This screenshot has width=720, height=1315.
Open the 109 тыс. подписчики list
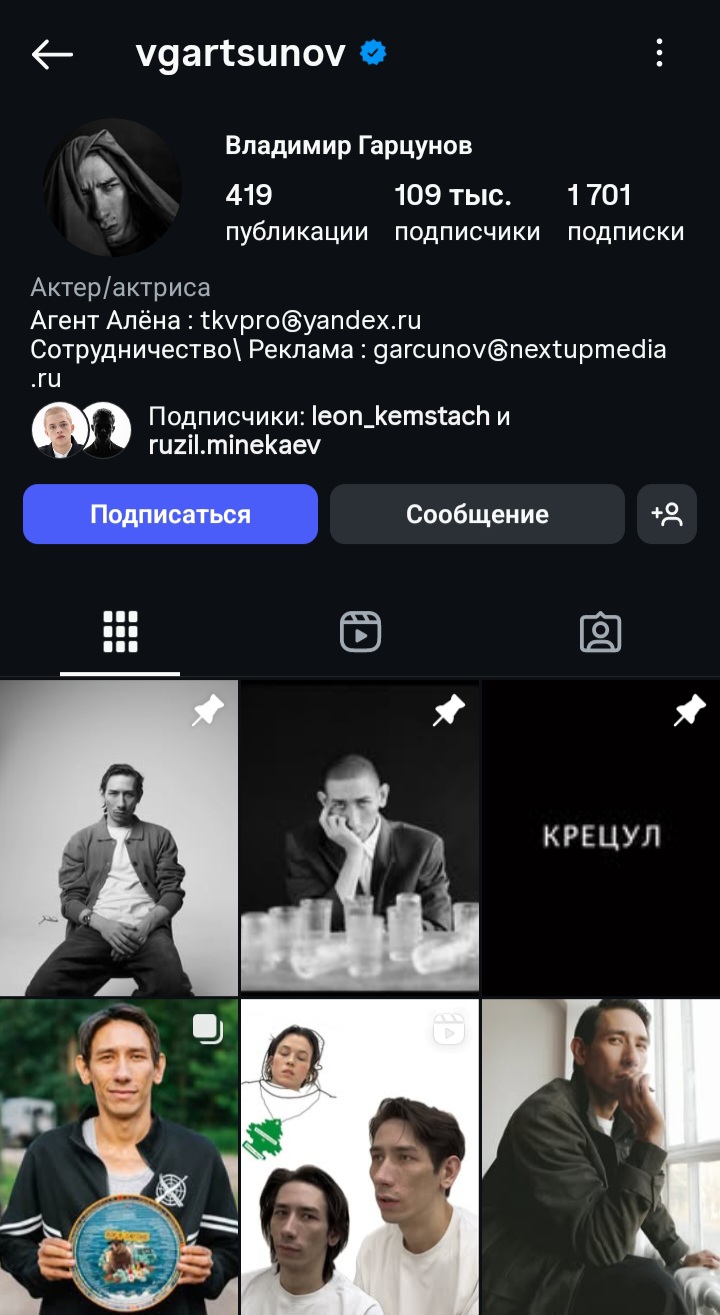(x=467, y=212)
